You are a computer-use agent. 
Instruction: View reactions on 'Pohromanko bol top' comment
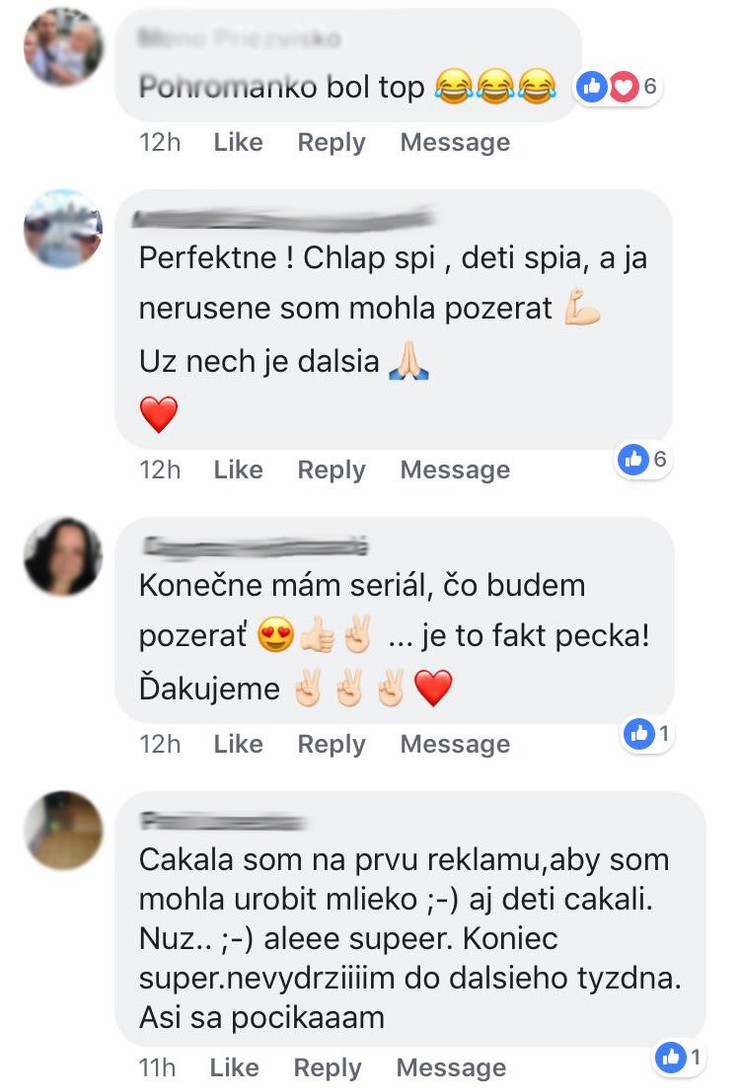pos(617,87)
